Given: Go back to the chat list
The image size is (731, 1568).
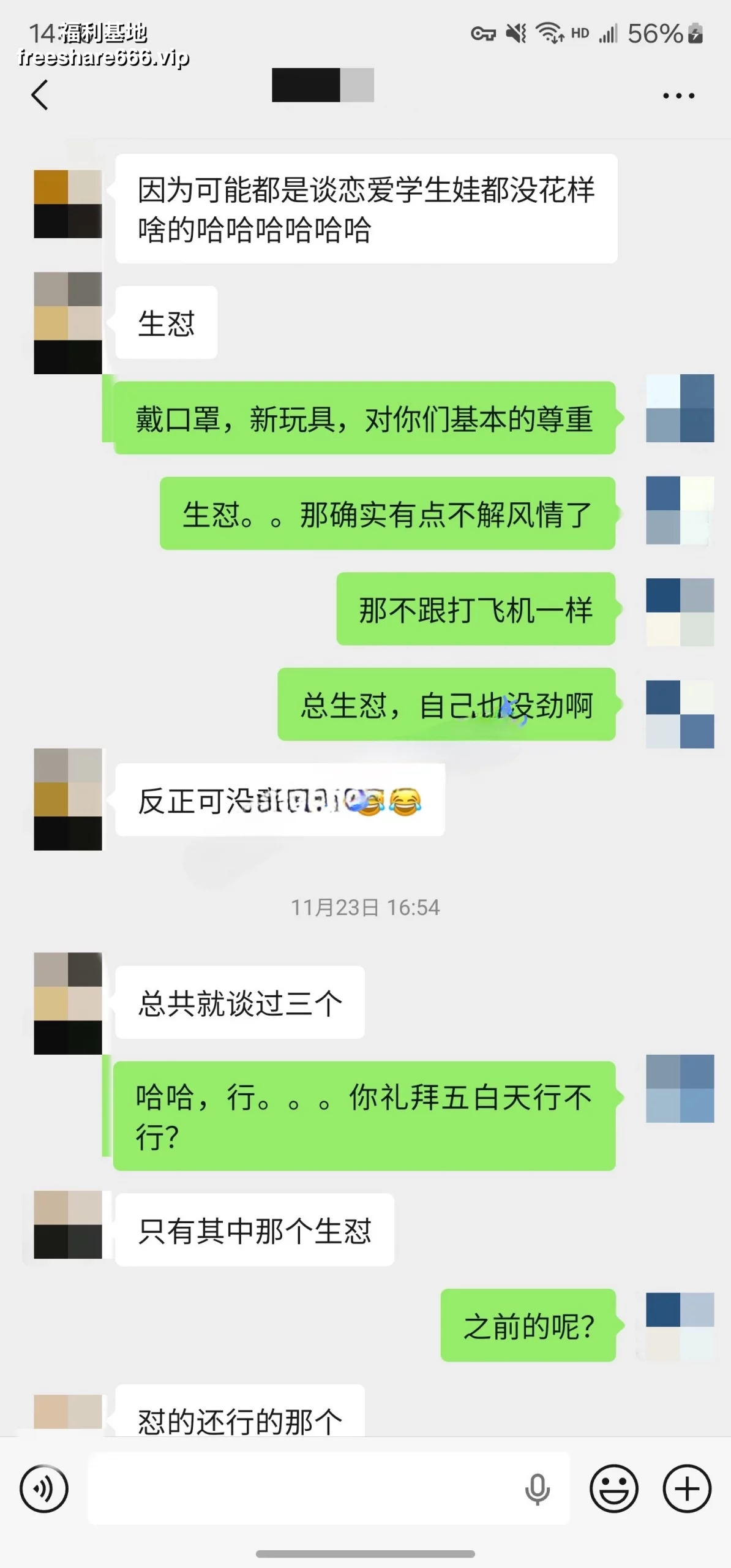Looking at the screenshot, I should point(40,96).
